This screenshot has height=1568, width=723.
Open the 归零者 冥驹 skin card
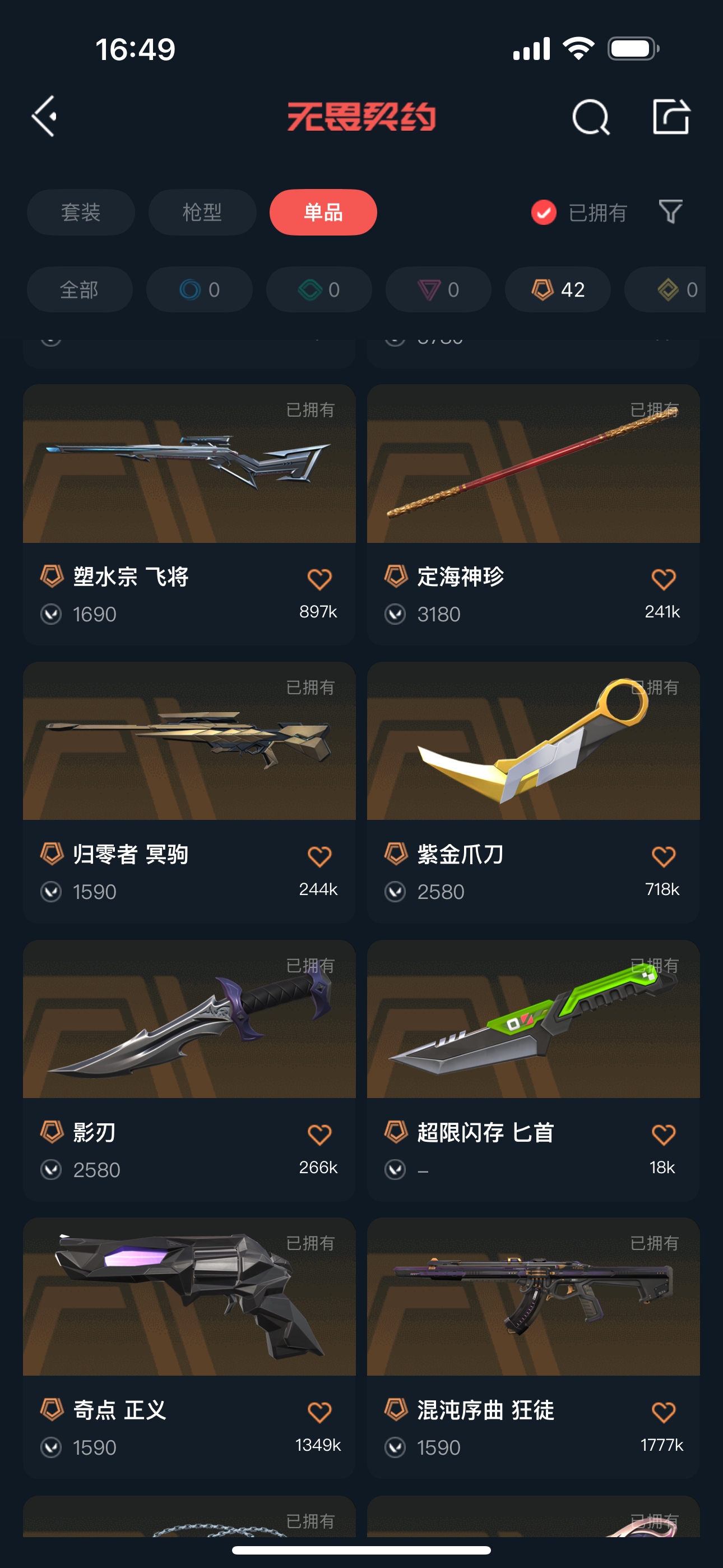click(x=189, y=792)
